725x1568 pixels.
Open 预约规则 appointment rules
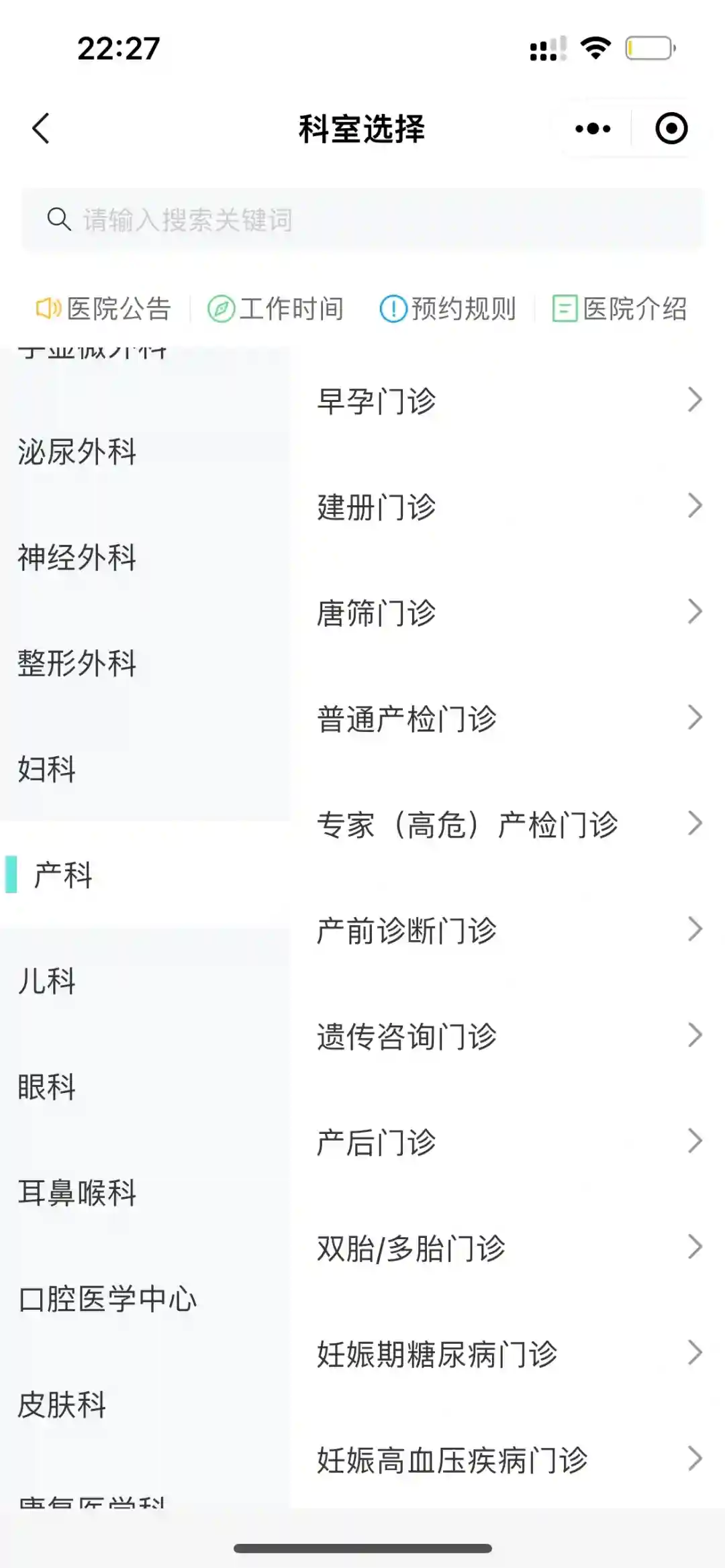pos(448,309)
